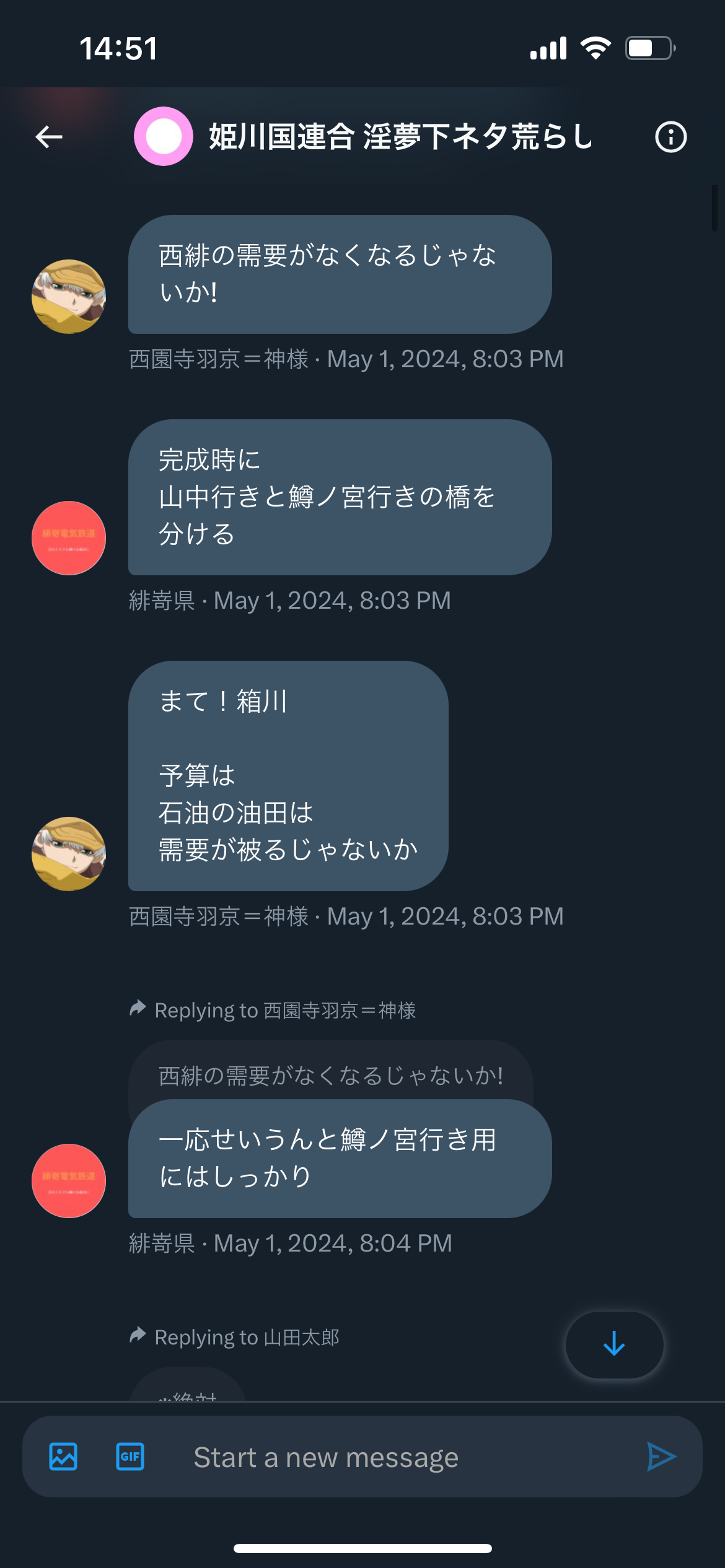Open the conversation info icon

pyautogui.click(x=671, y=137)
